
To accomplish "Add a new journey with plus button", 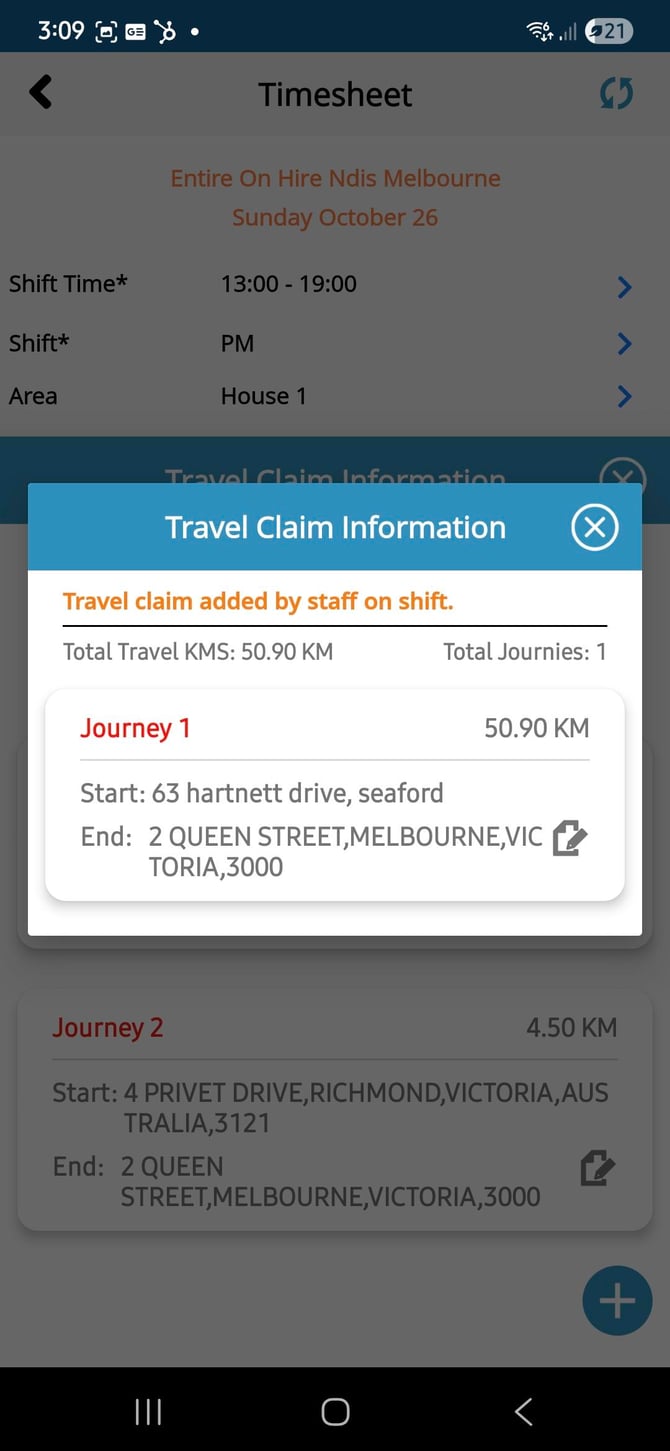I will [616, 1301].
